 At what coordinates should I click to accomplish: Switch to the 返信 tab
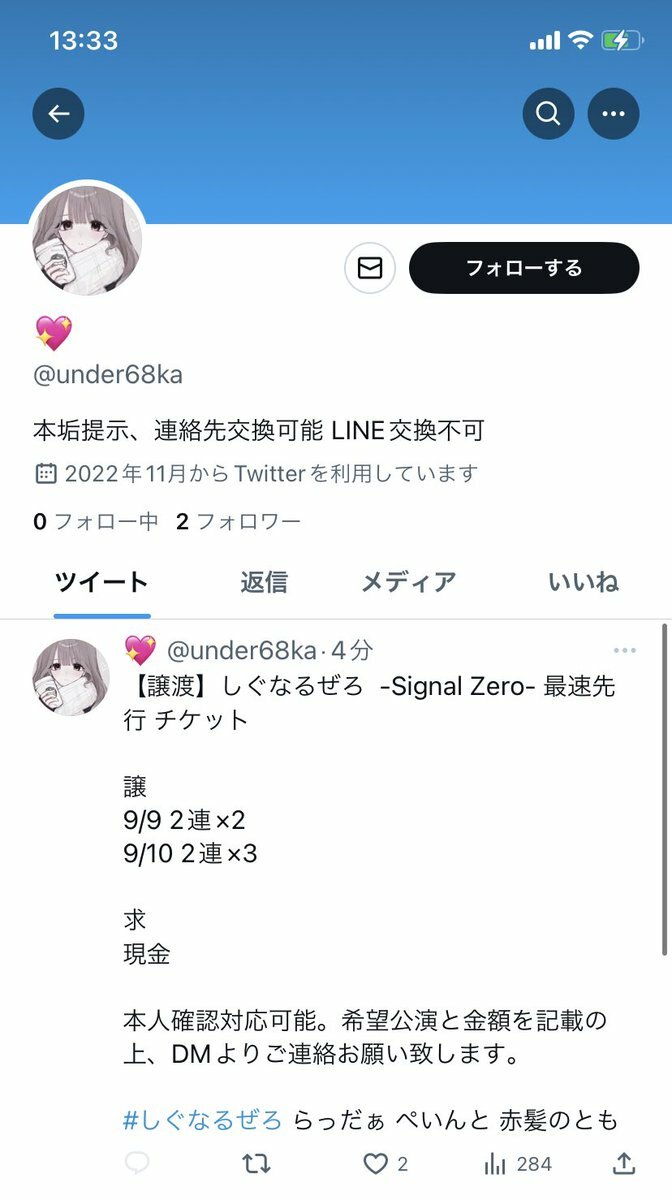coord(264,582)
